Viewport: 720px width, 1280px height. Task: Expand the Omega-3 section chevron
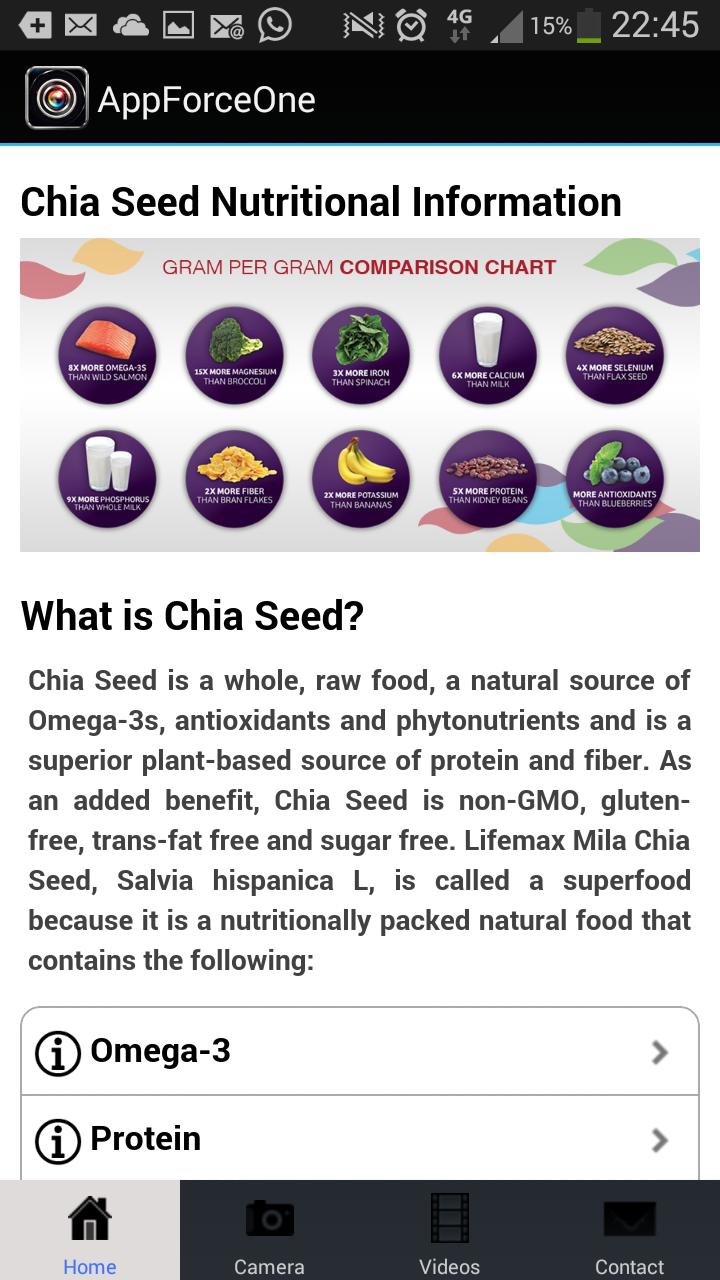(660, 1052)
